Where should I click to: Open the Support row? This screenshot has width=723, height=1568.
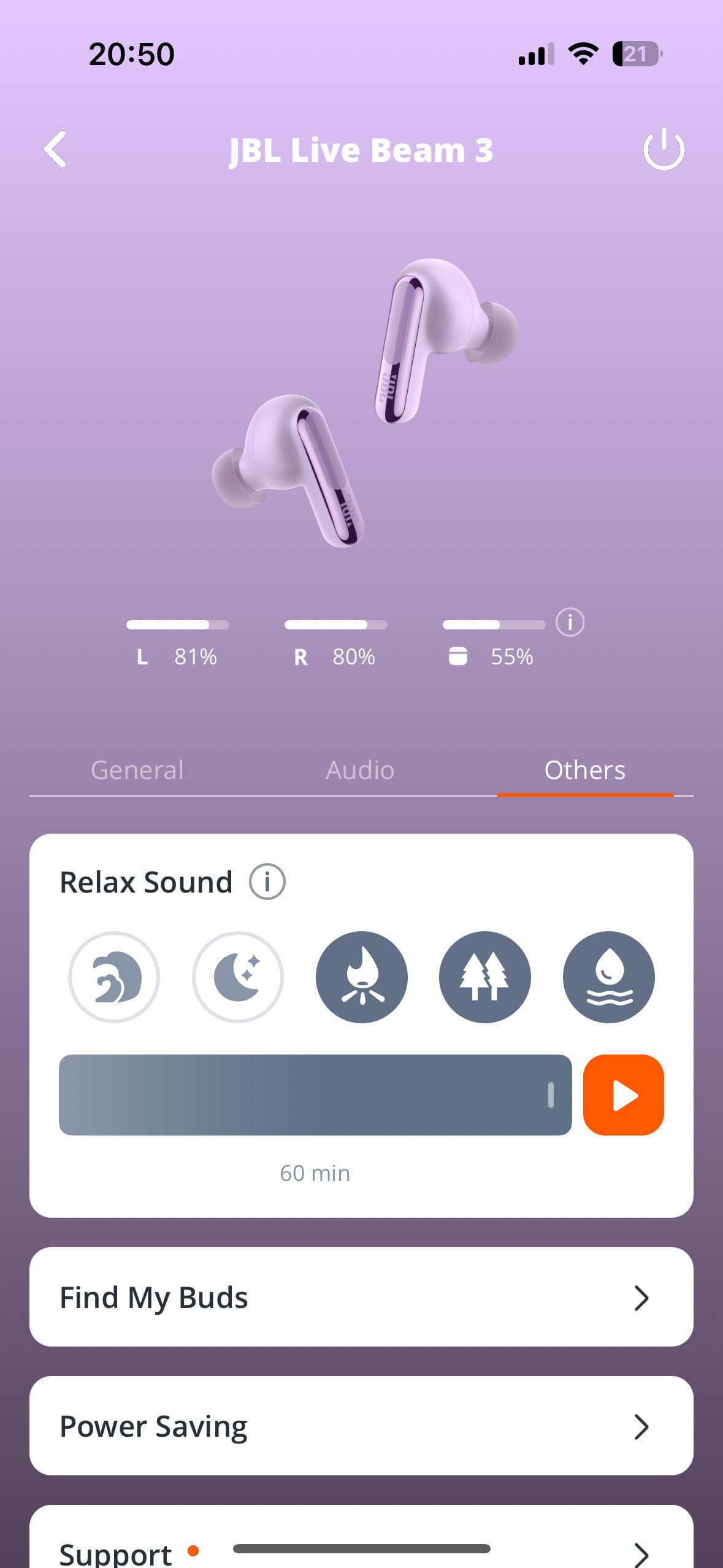(361, 1546)
